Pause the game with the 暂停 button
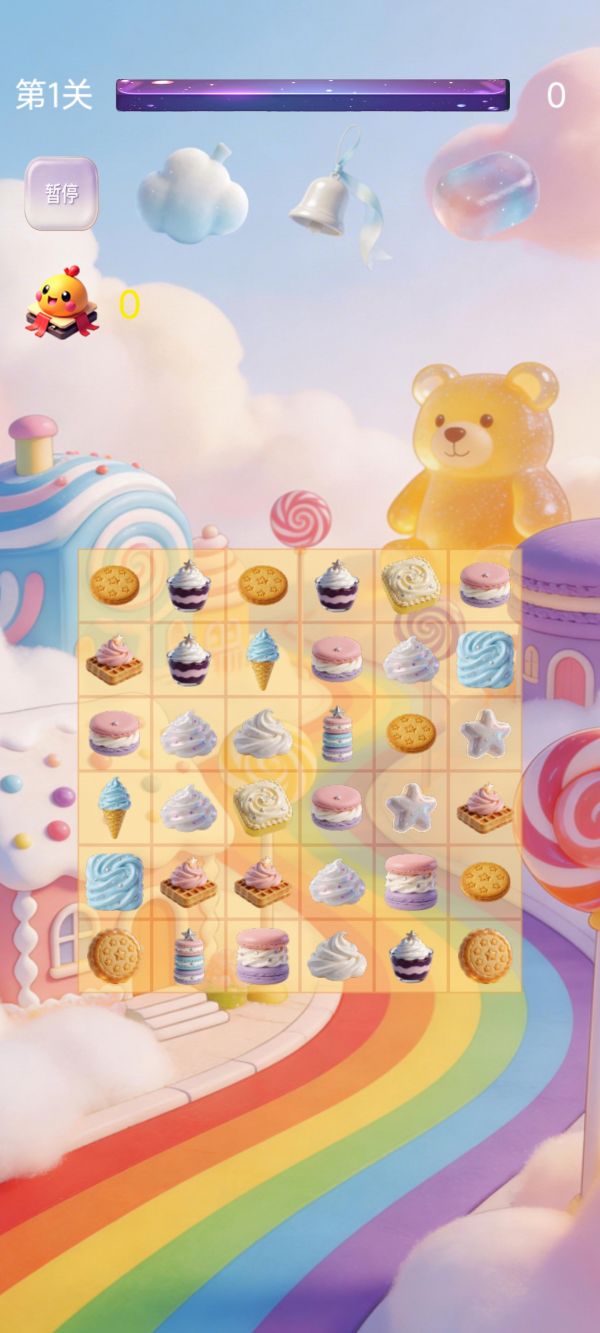600x1333 pixels. 61,193
